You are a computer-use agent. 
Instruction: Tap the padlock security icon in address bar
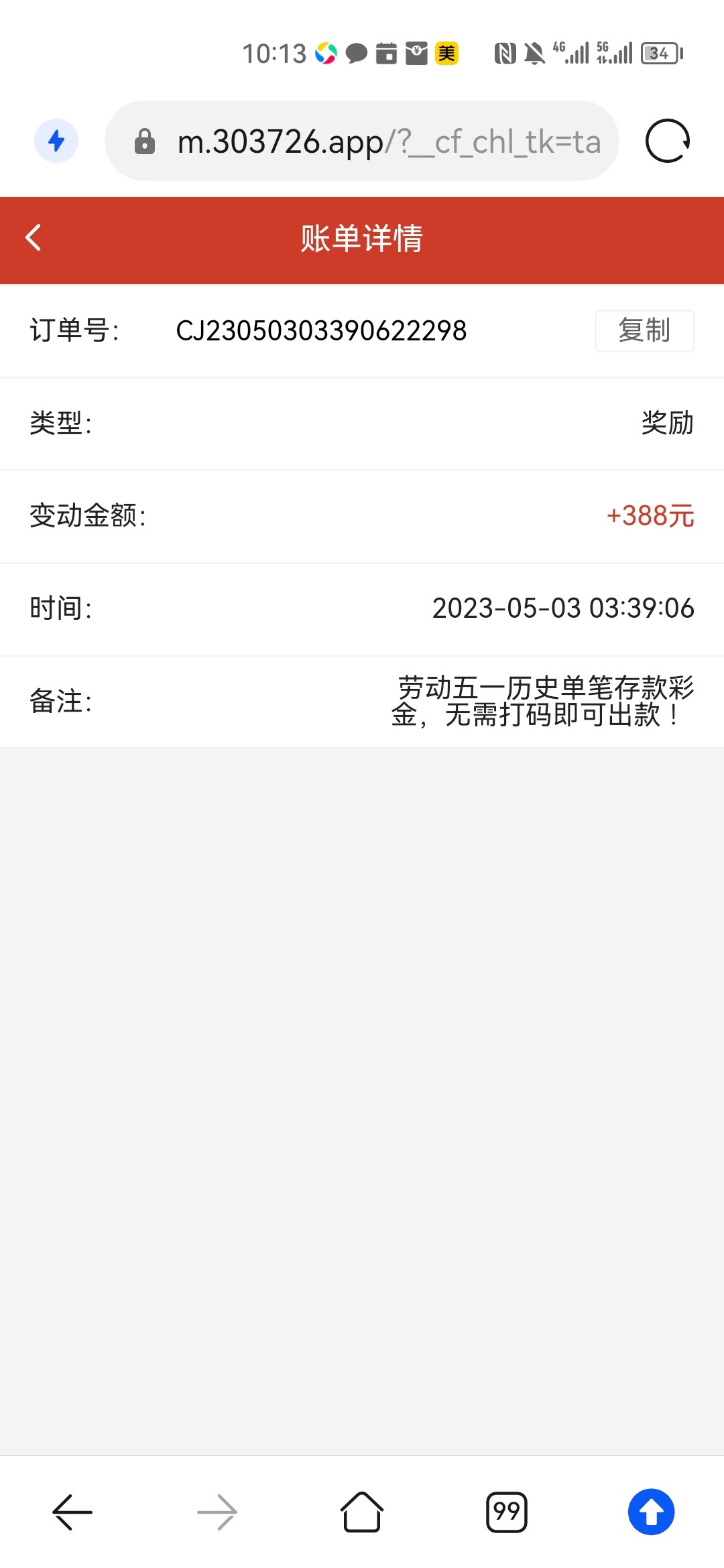(x=145, y=141)
